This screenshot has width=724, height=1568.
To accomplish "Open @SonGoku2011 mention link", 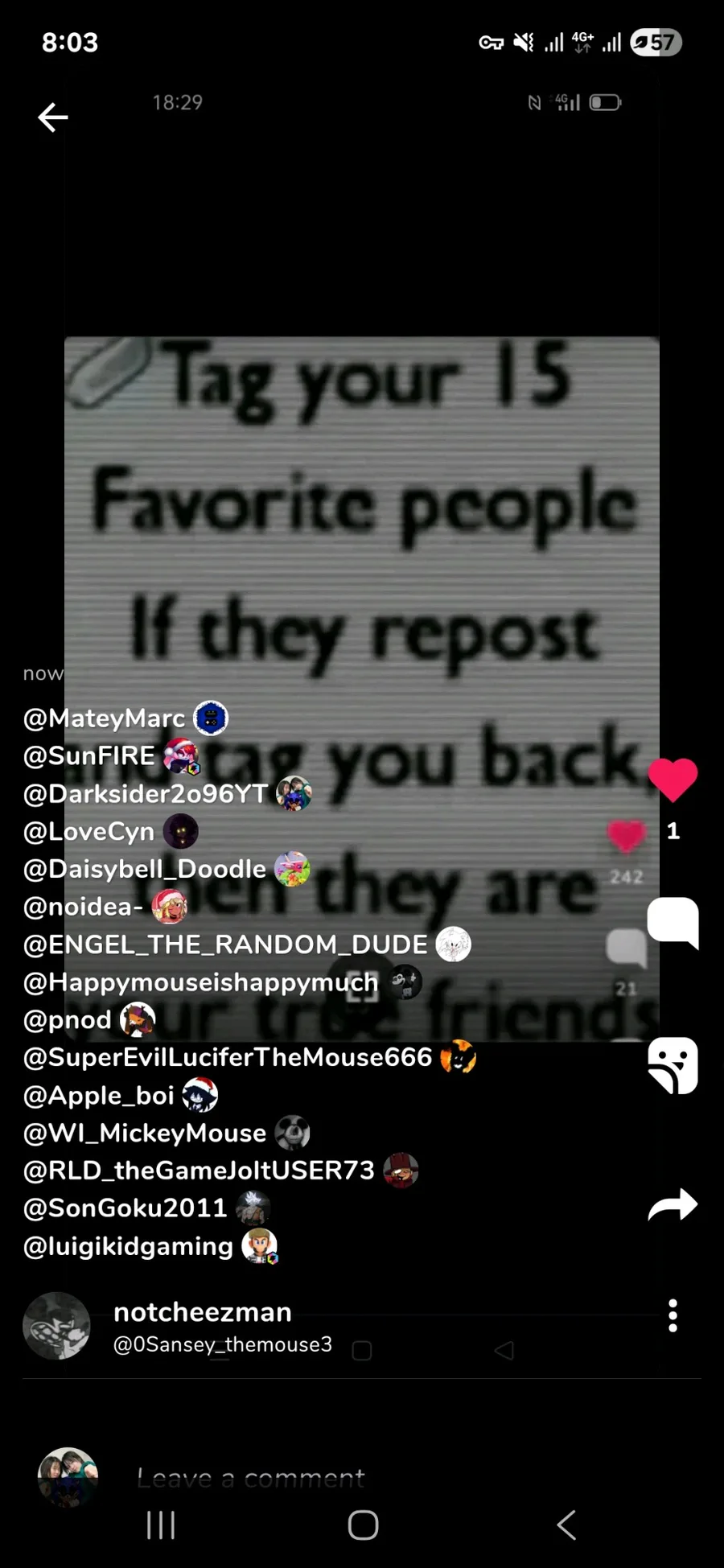I will (125, 1208).
